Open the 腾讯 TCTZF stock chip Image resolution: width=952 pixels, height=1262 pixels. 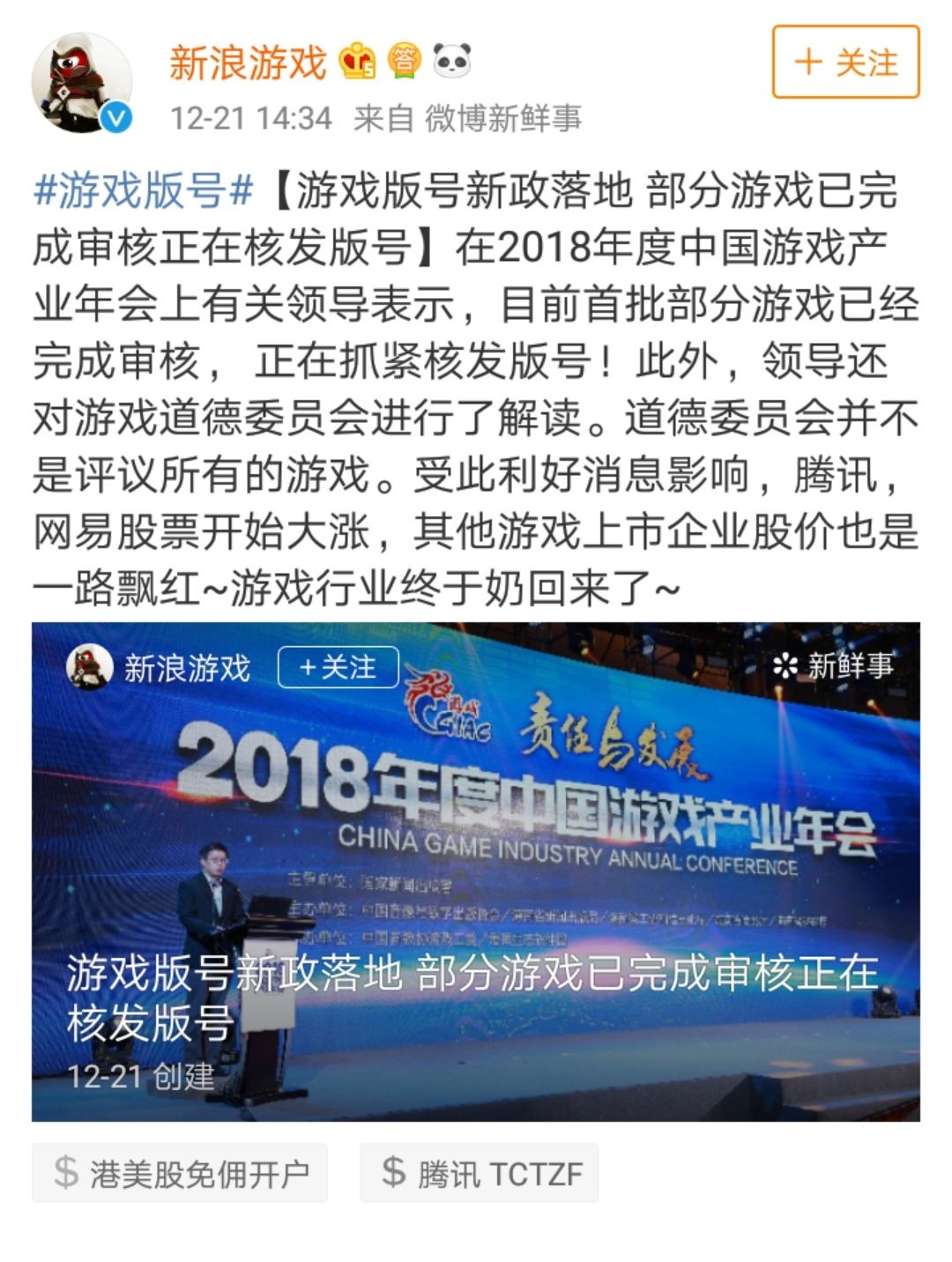click(479, 1173)
